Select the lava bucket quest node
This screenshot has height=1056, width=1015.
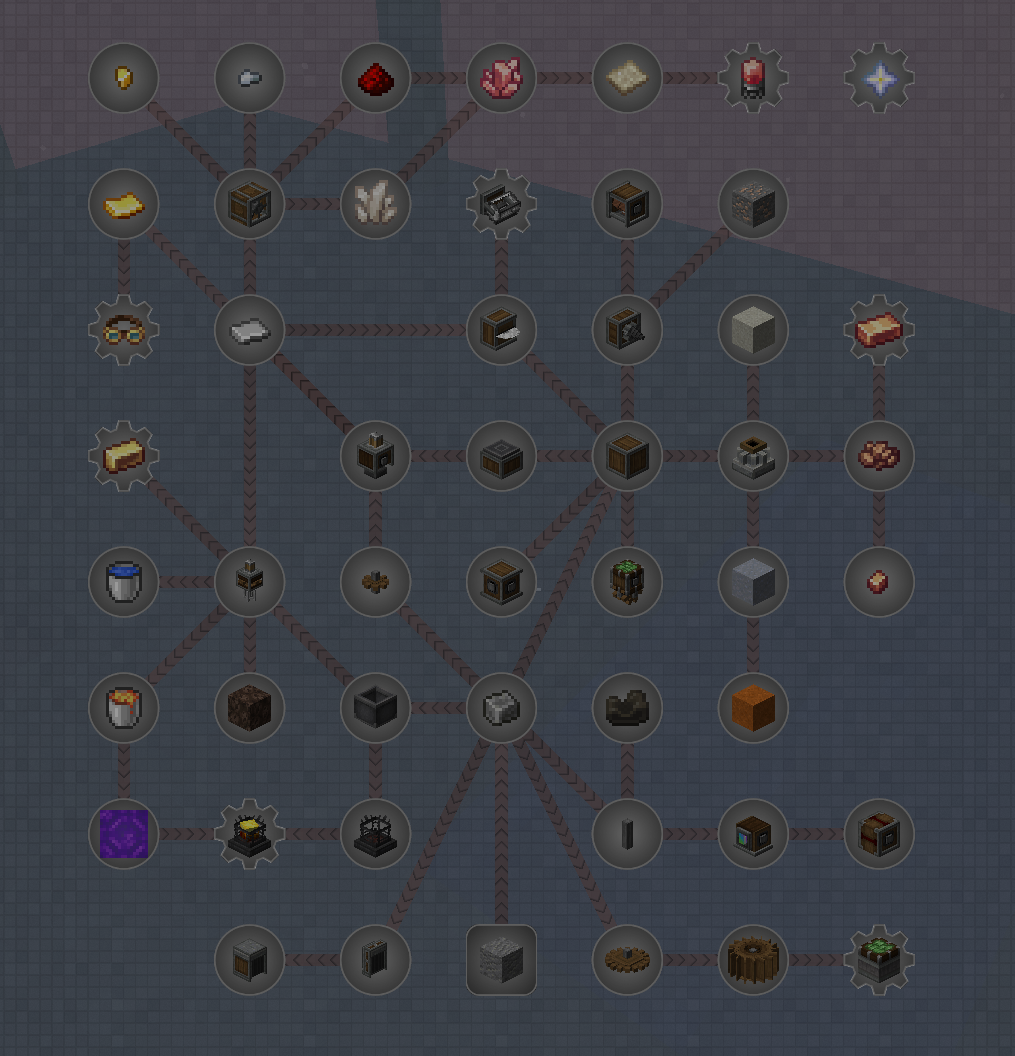coord(124,708)
